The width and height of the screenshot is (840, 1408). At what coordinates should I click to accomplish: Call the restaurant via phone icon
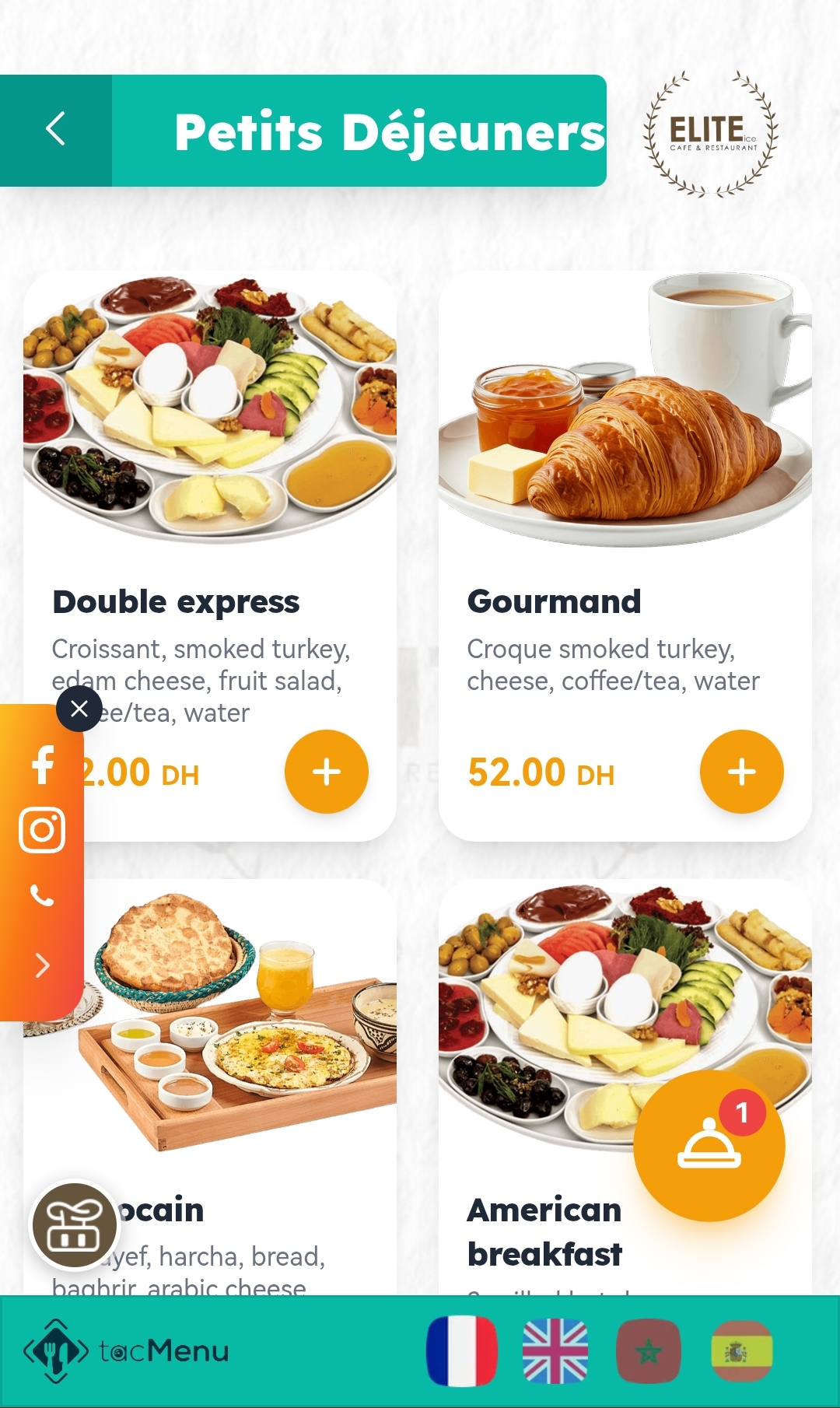42,895
